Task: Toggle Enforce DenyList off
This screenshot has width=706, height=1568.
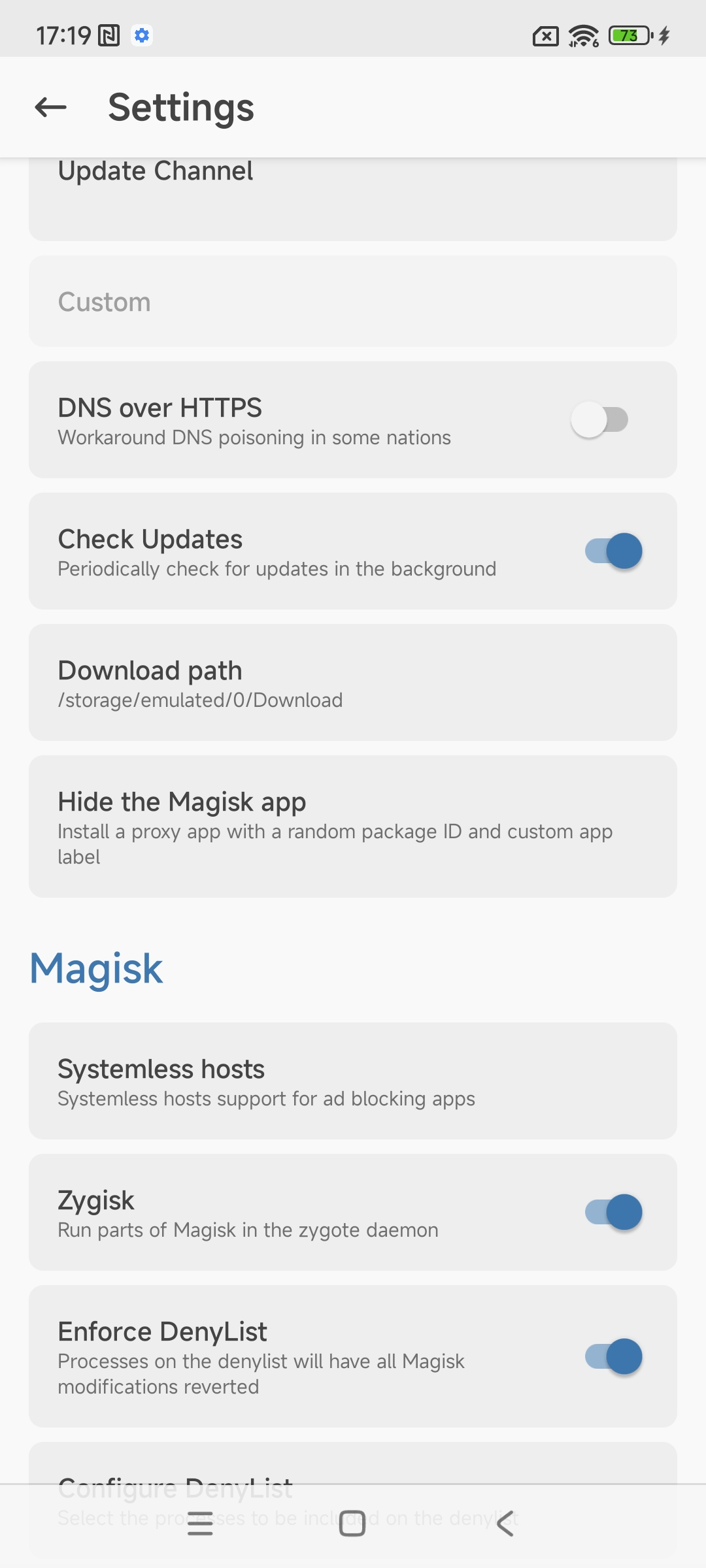Action: click(x=613, y=1356)
